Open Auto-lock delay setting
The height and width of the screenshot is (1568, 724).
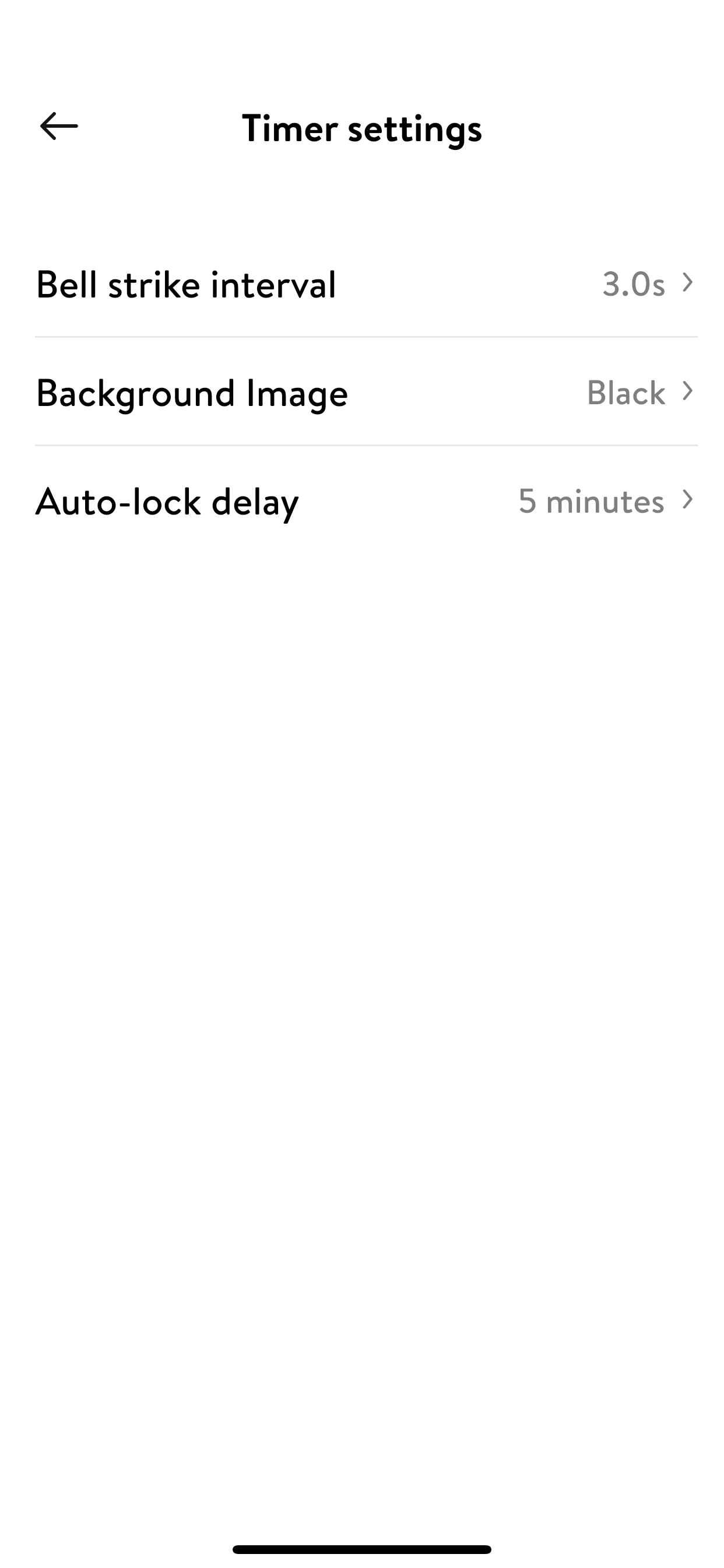(365, 501)
